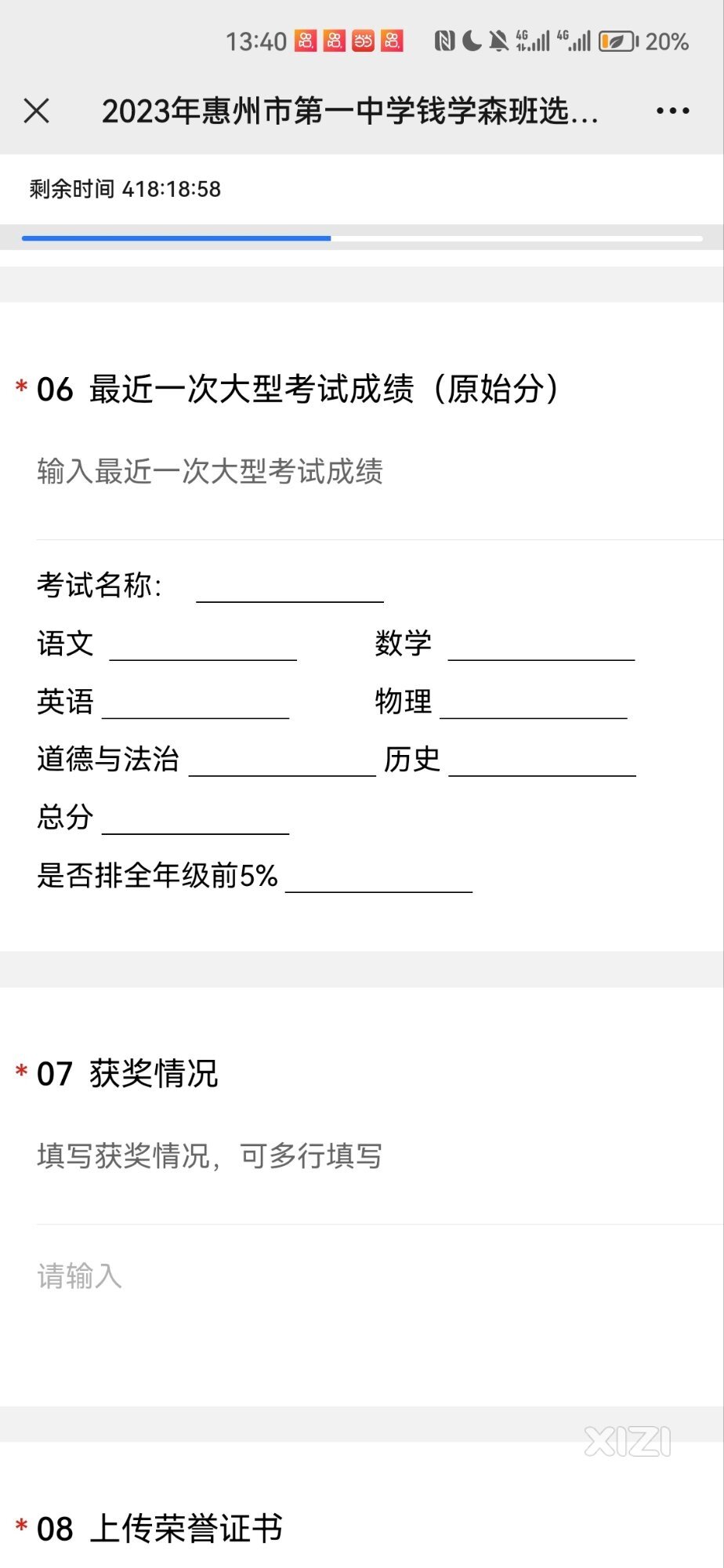The image size is (724, 1568).
Task: Select the 总分 blank field
Action: click(196, 818)
